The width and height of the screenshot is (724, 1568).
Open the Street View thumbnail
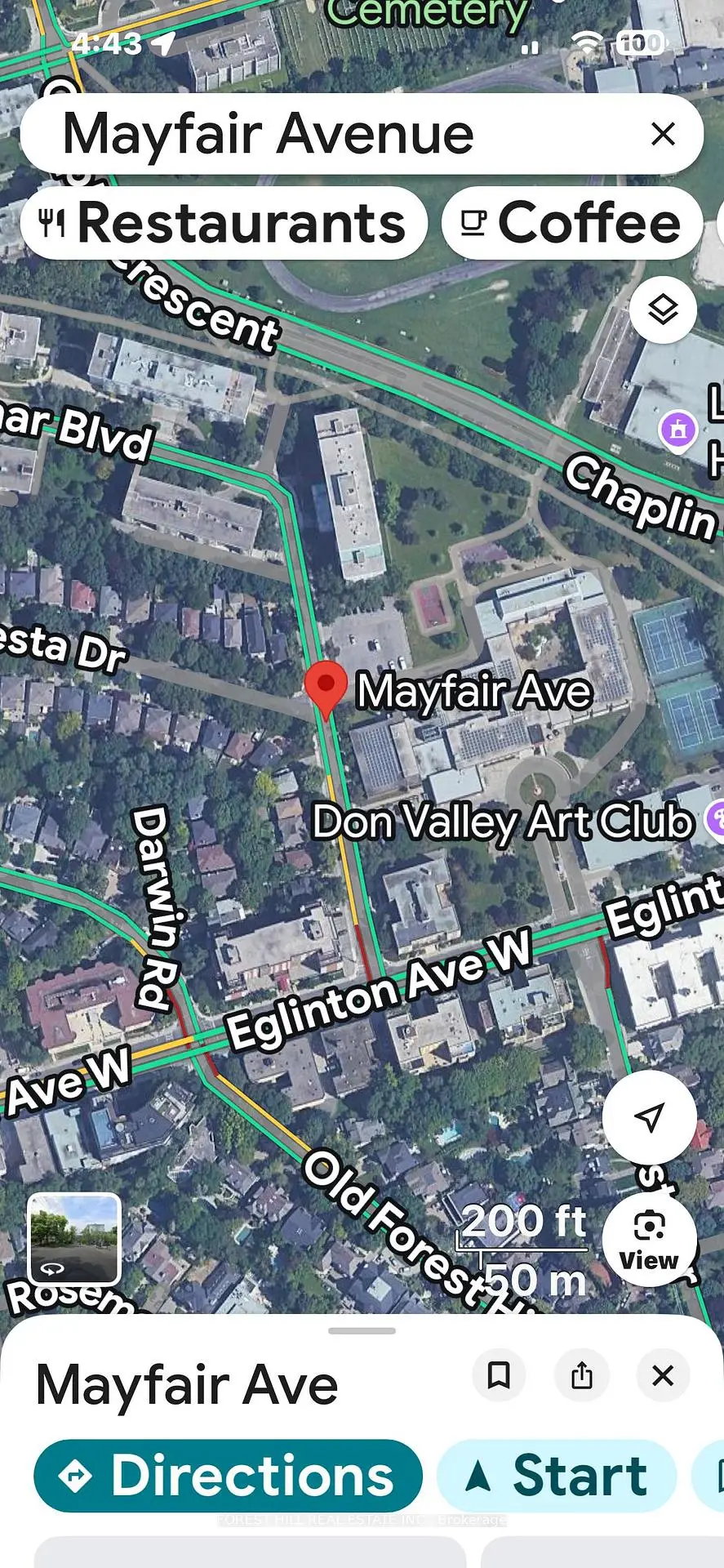74,1238
